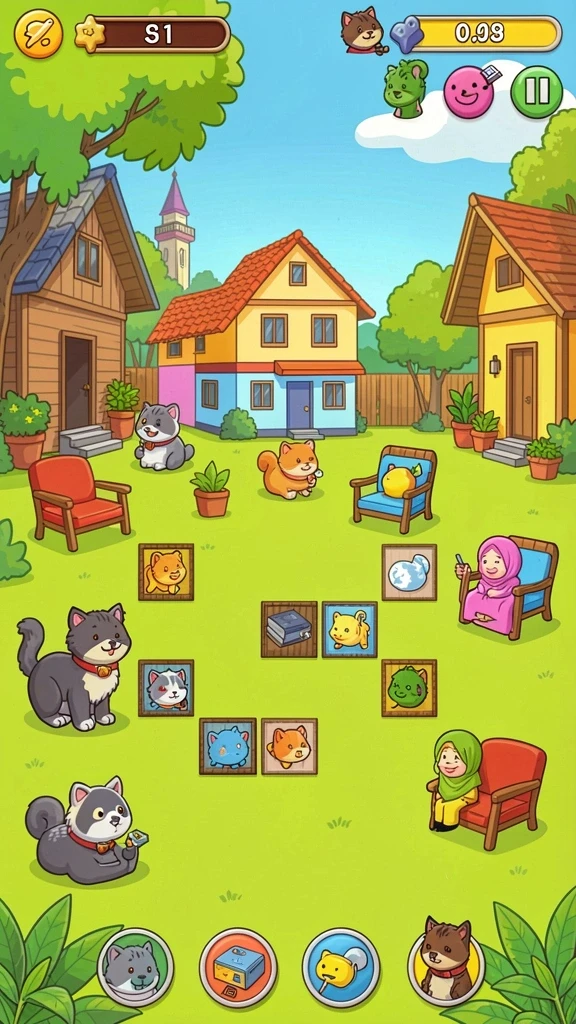Pause the game with the green button
This screenshot has width=576, height=1024.
tap(536, 92)
